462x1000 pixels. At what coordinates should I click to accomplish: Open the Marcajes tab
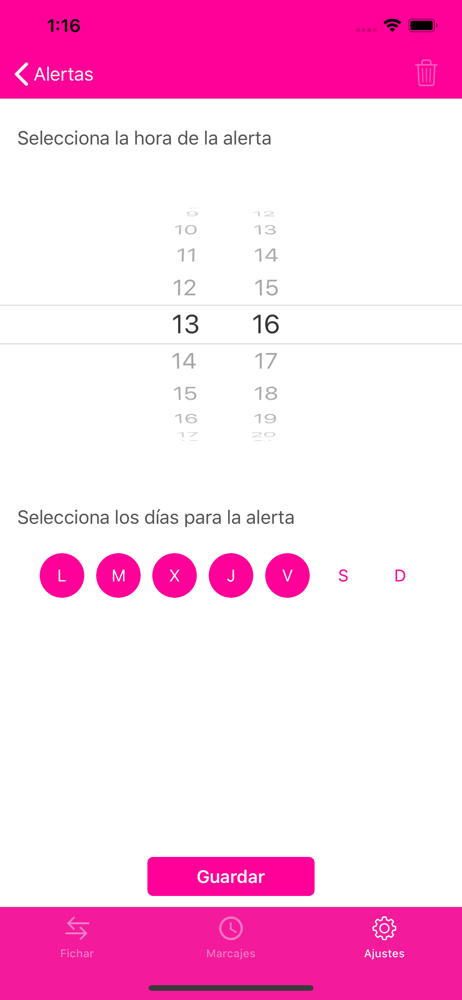(x=231, y=938)
